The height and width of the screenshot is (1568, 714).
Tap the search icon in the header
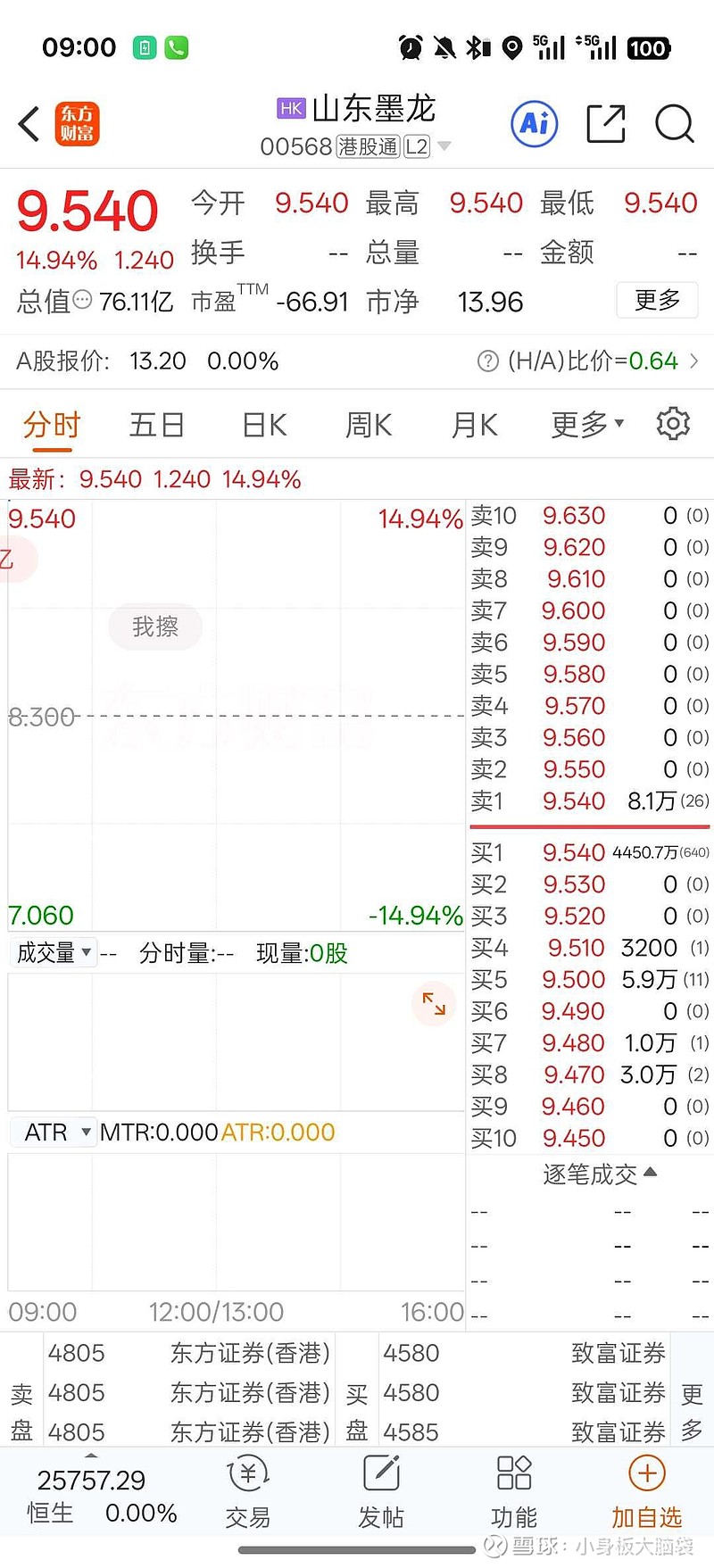click(674, 125)
